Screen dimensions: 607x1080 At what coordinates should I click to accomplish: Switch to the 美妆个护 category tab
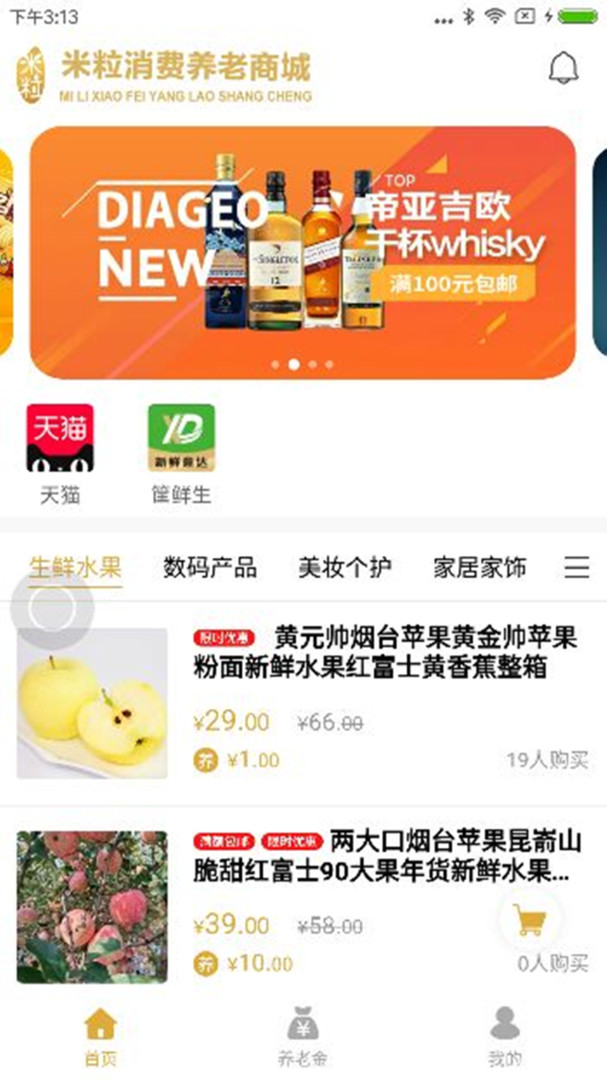[x=345, y=568]
